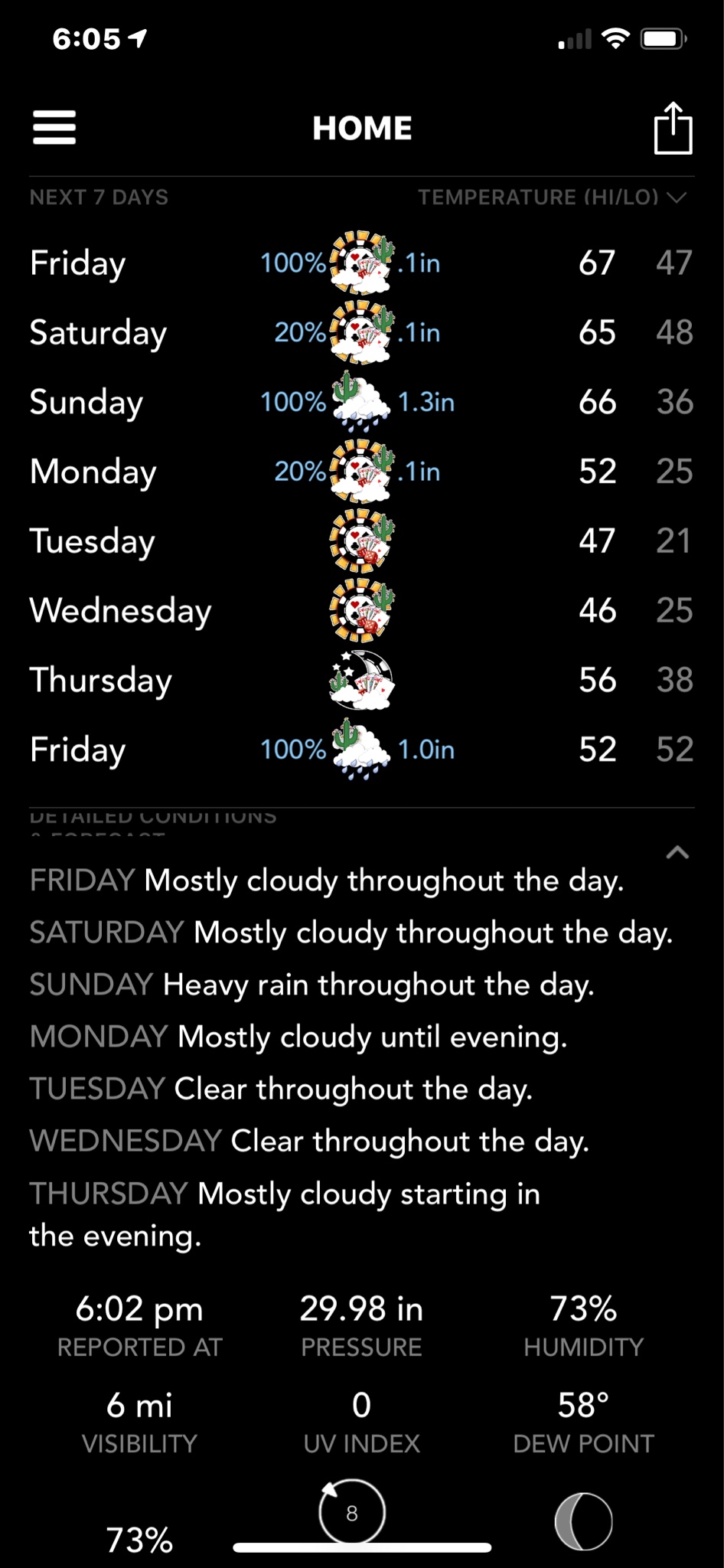Expand the NEXT 7 DAYS section header
Image resolution: width=724 pixels, height=1568 pixels.
click(99, 197)
